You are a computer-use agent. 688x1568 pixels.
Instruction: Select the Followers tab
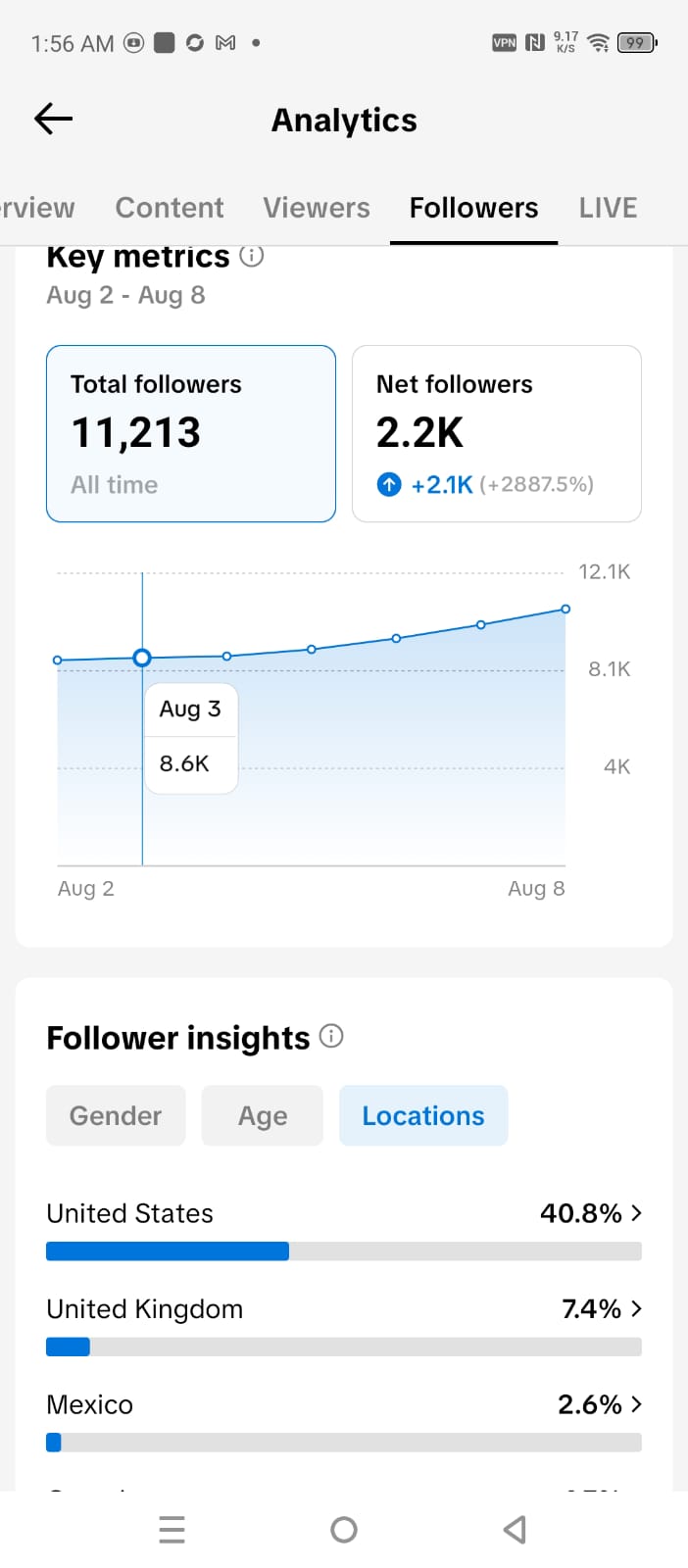coord(473,208)
